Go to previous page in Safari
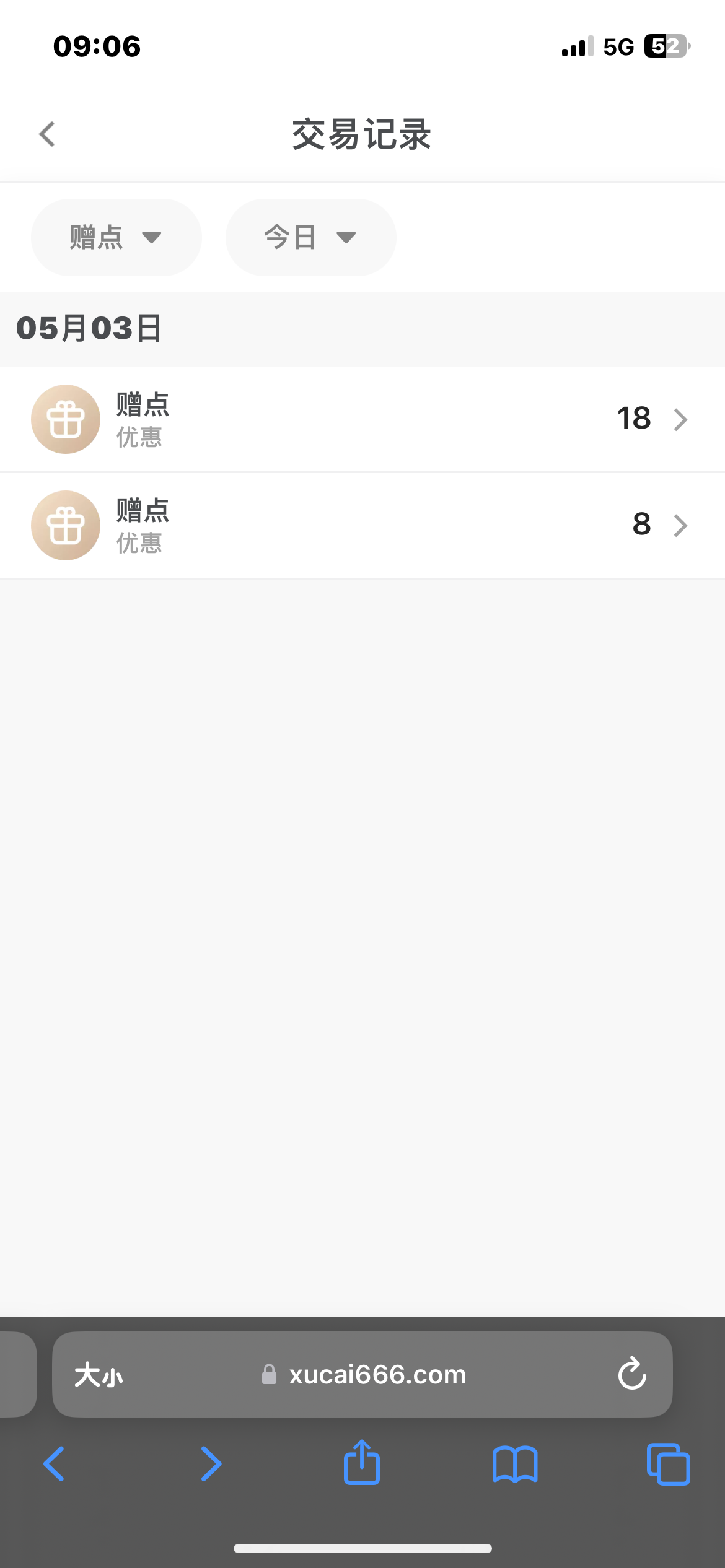Screen dimensions: 725x1568 [x=55, y=1464]
